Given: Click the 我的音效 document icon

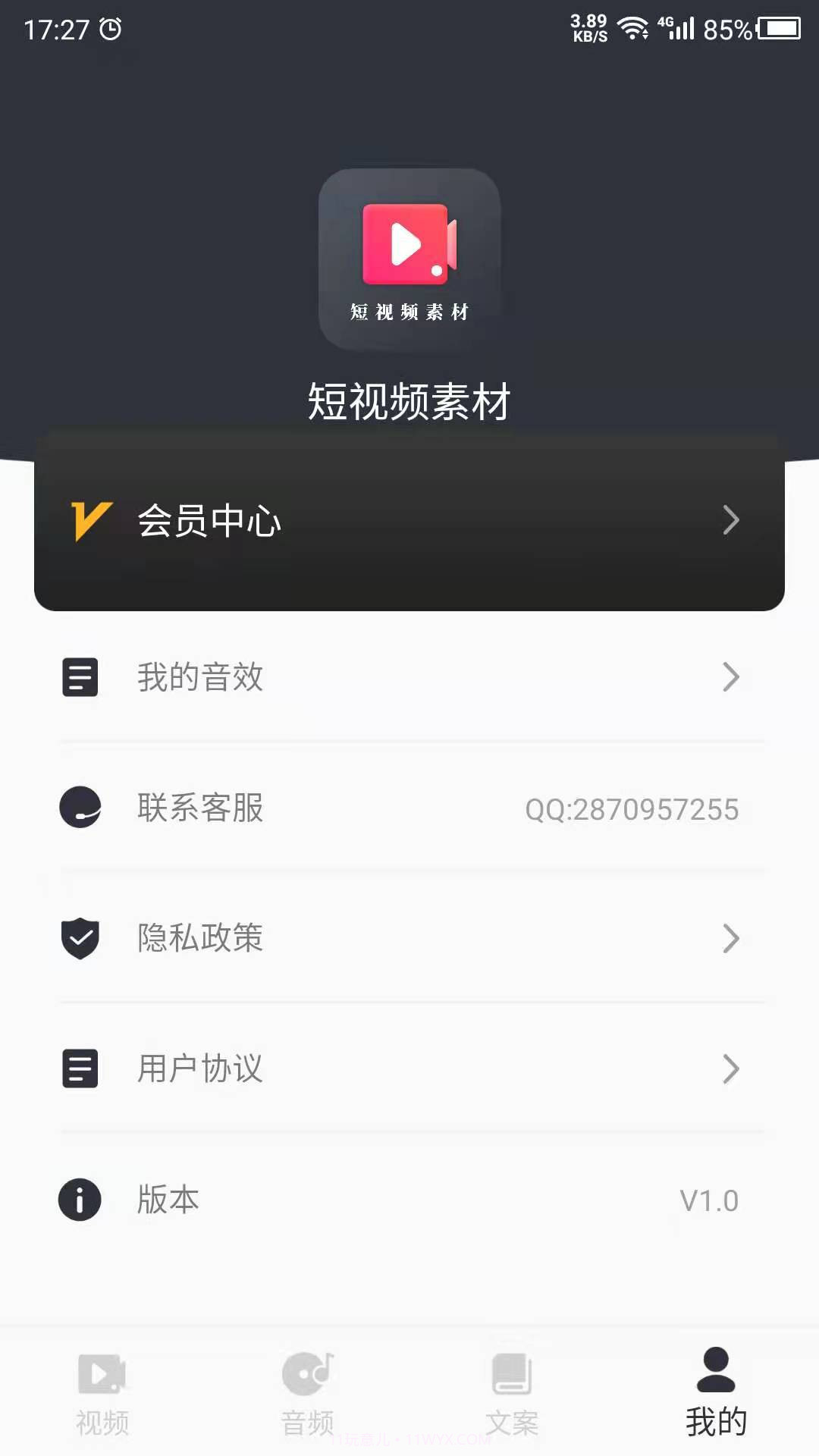Looking at the screenshot, I should click(x=79, y=677).
